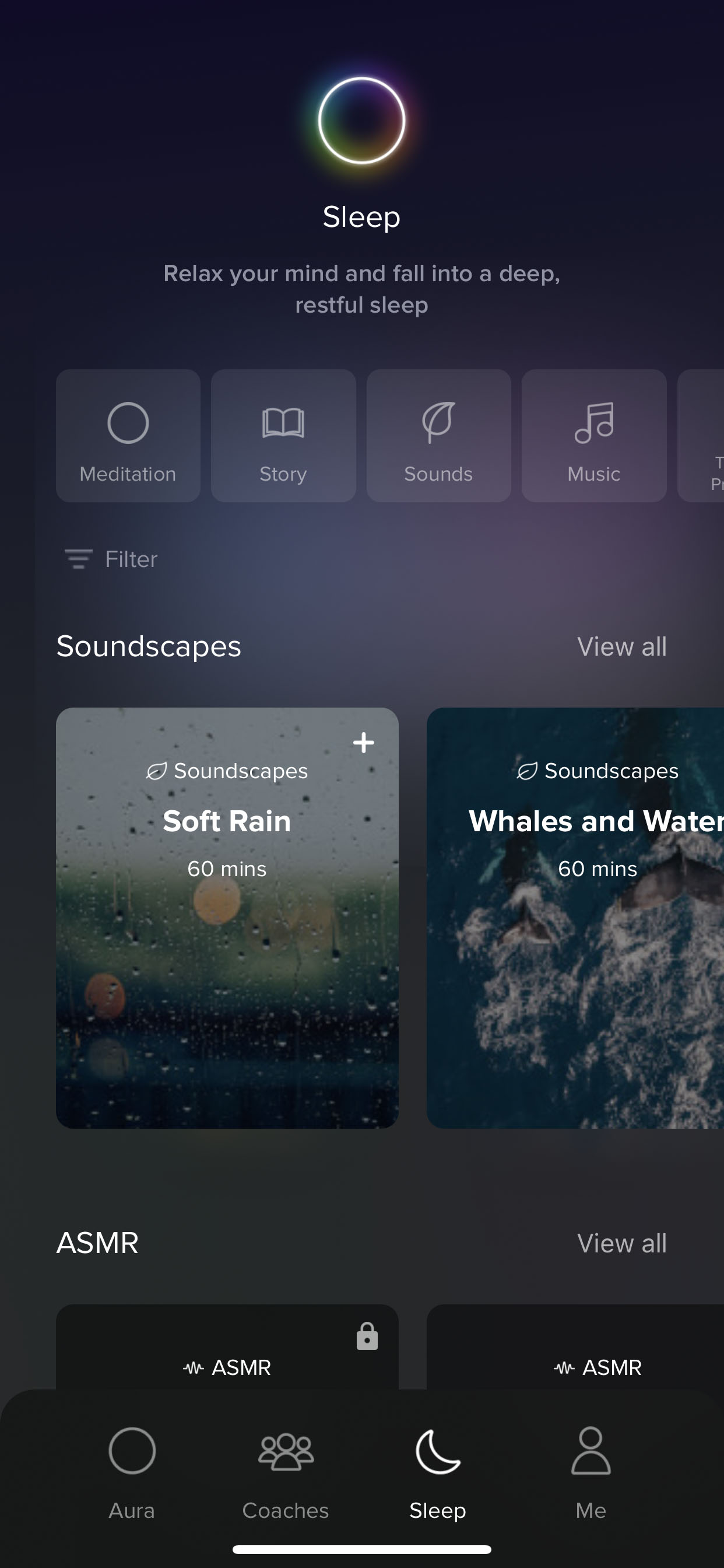Open the locked ASMR card
Screen dimensions: 724x1568
[227, 1347]
